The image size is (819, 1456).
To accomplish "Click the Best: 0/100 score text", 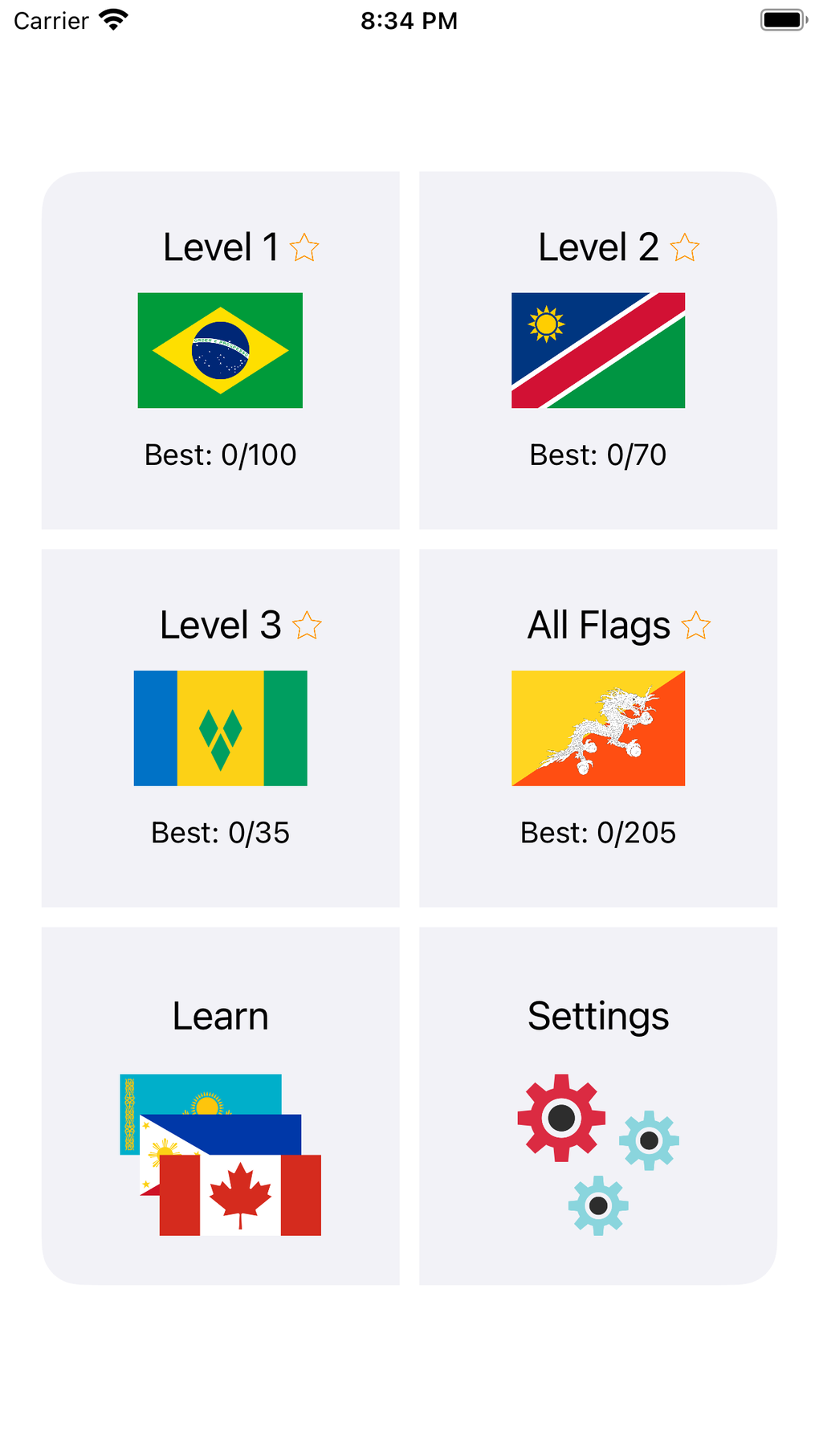I will coord(220,454).
